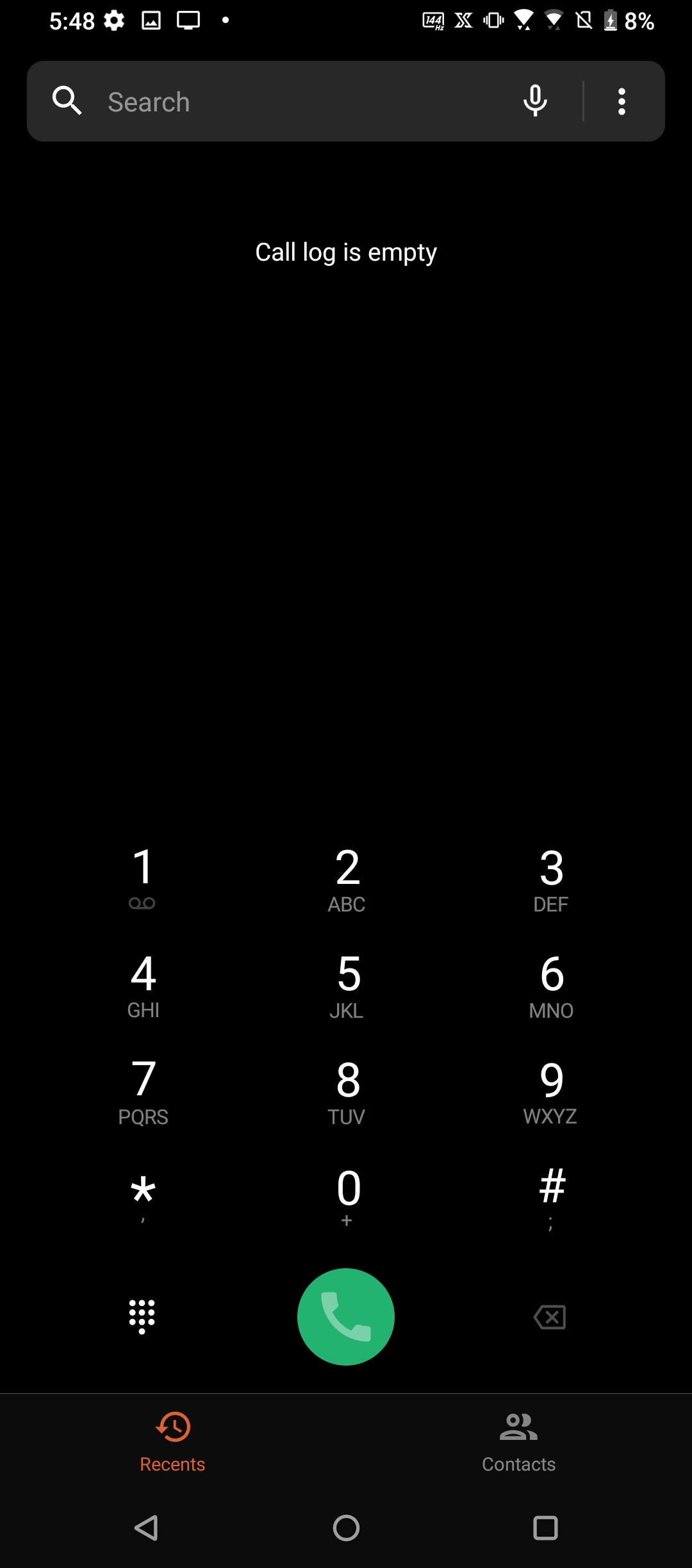
Task: Place a call with the green phone button
Action: (x=346, y=1317)
